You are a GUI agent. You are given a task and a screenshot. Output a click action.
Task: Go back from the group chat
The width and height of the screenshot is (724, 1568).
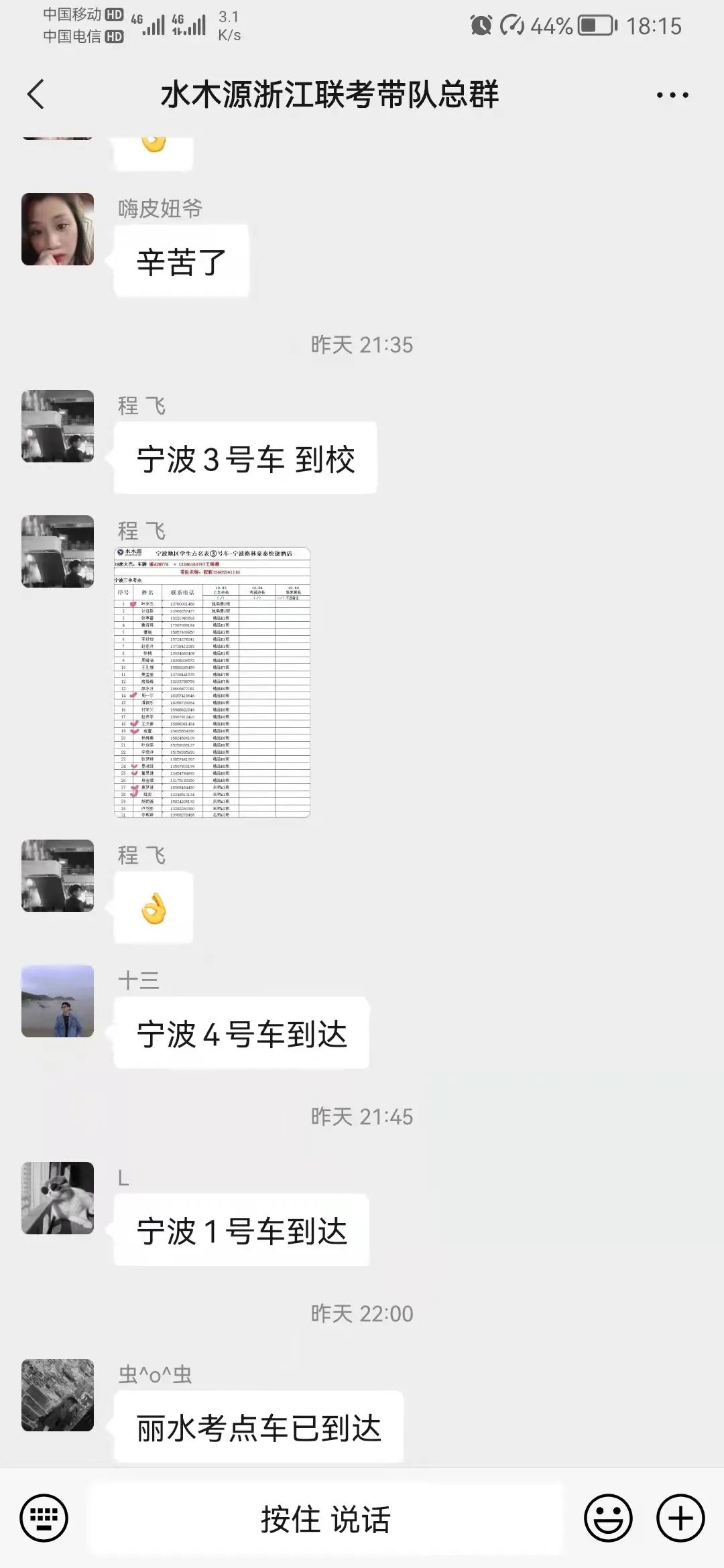tap(36, 94)
